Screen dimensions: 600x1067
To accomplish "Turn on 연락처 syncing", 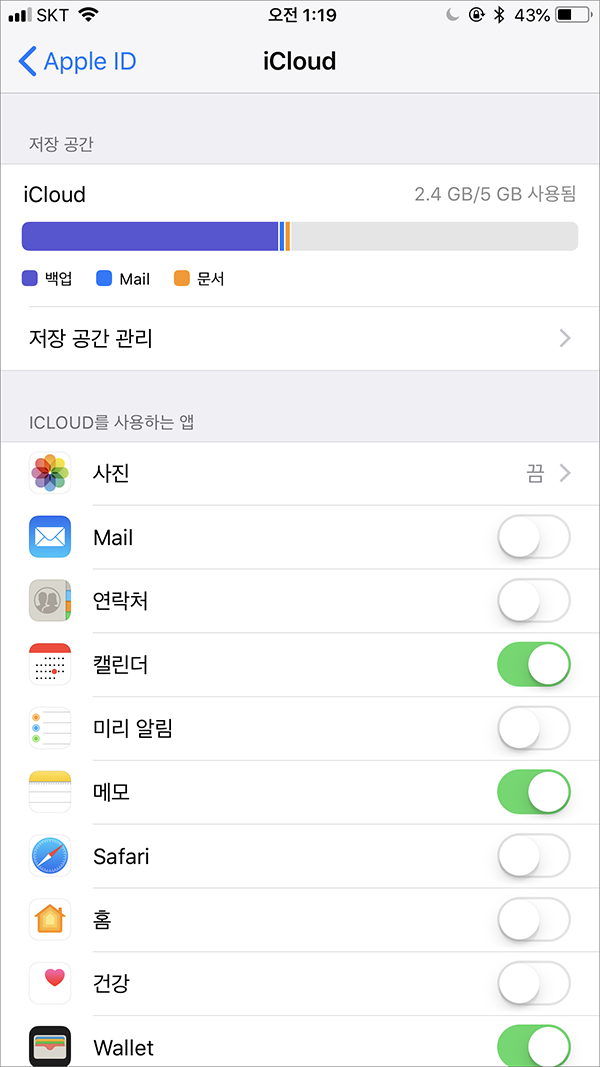I will 534,601.
